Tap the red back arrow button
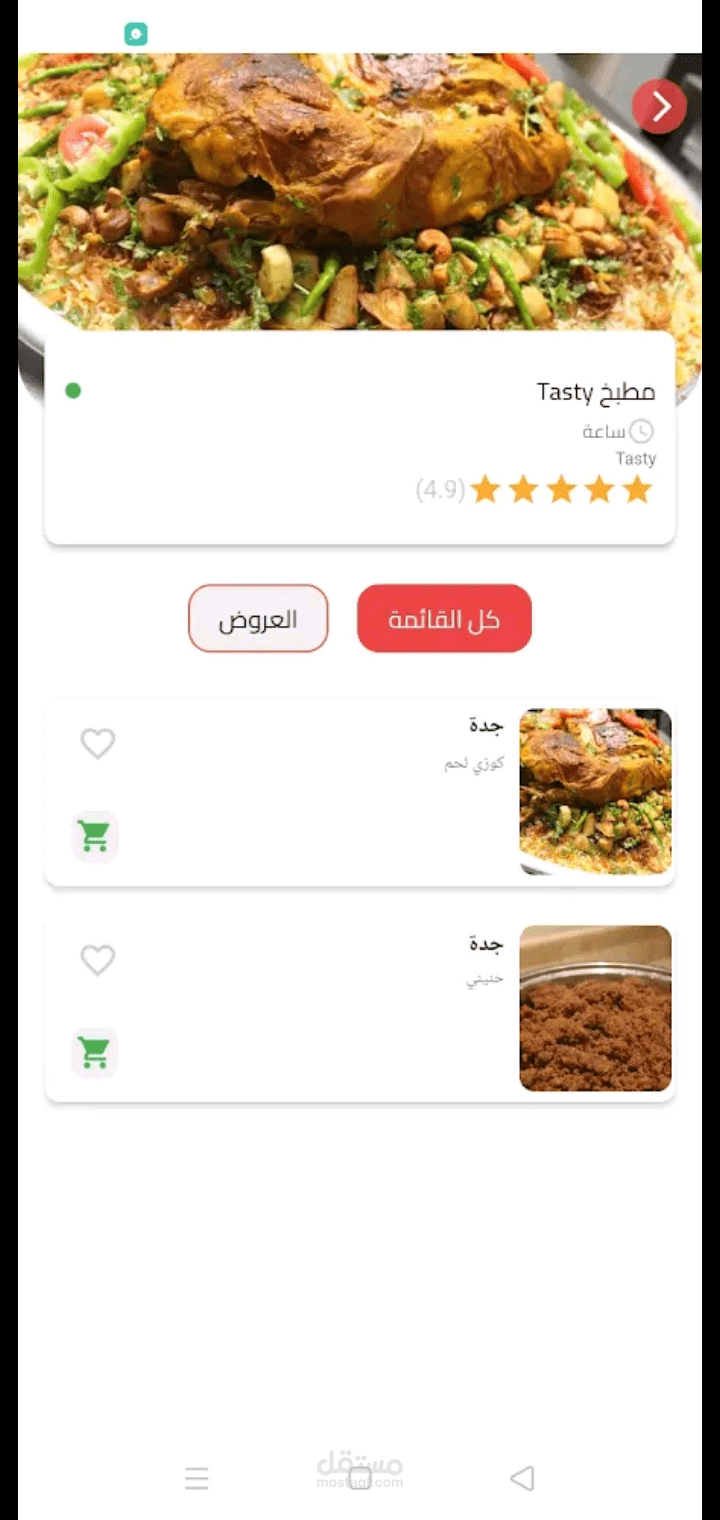This screenshot has height=1520, width=720. 659,106
